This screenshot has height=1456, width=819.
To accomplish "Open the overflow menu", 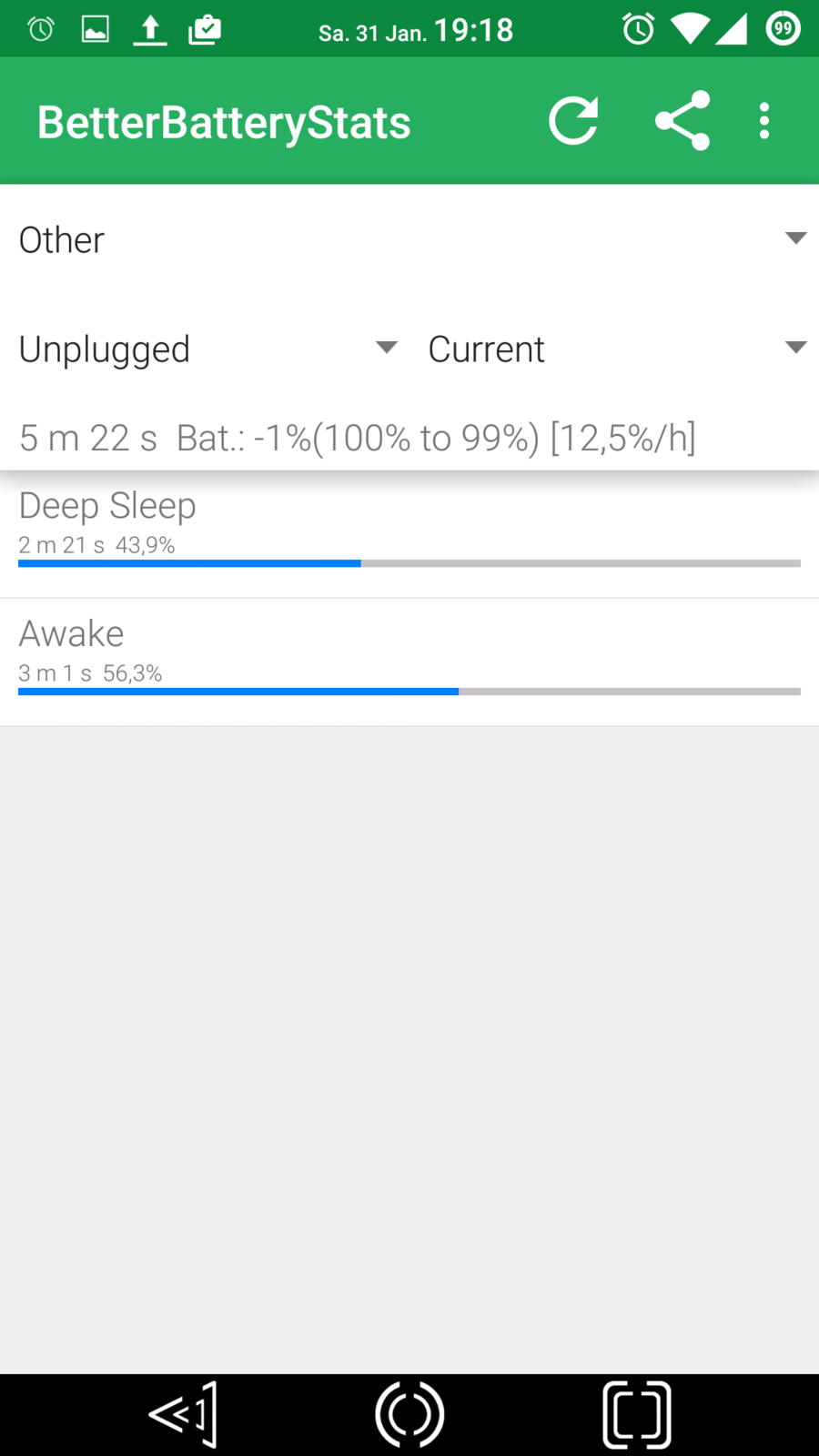I will point(764,121).
